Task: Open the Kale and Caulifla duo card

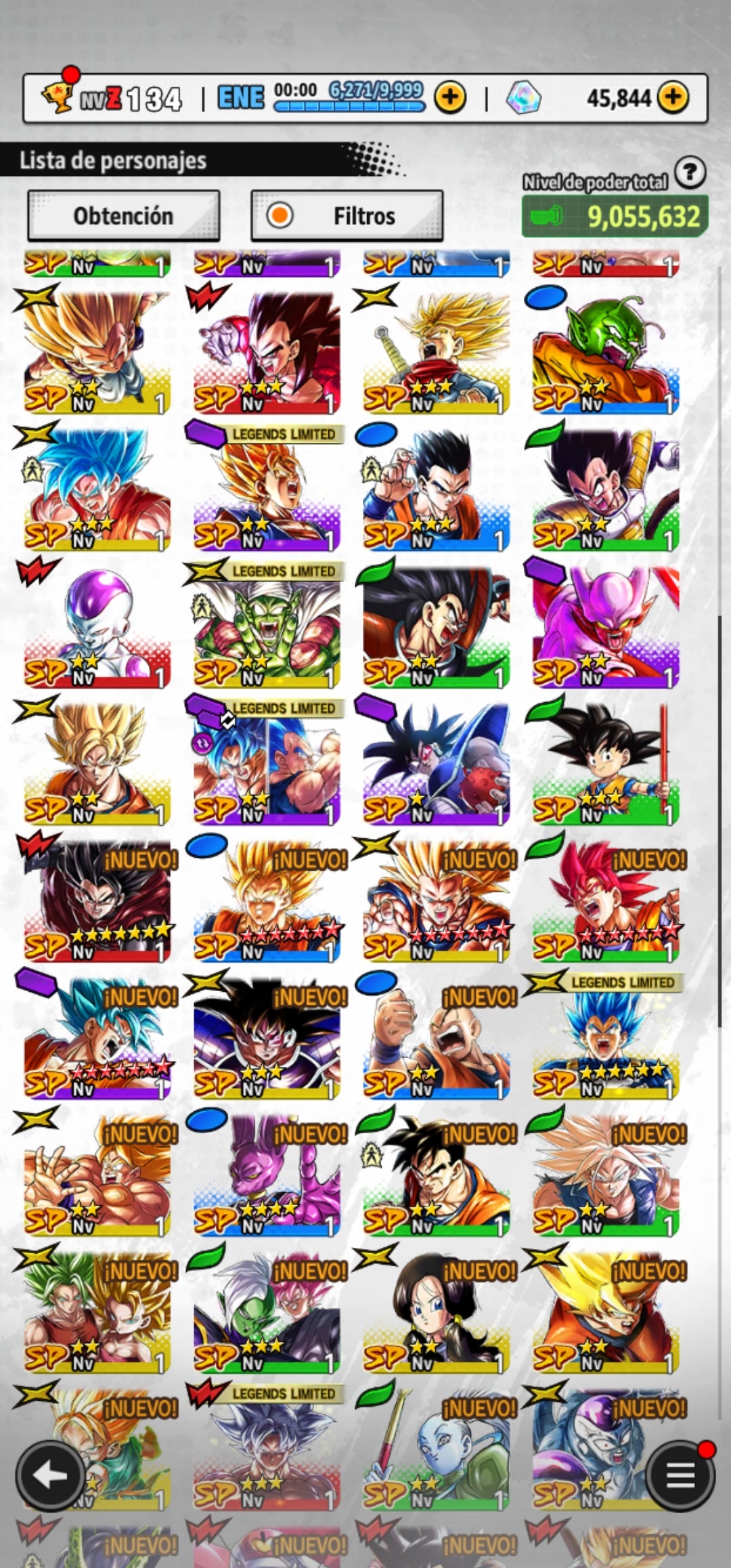Action: pos(97,1311)
